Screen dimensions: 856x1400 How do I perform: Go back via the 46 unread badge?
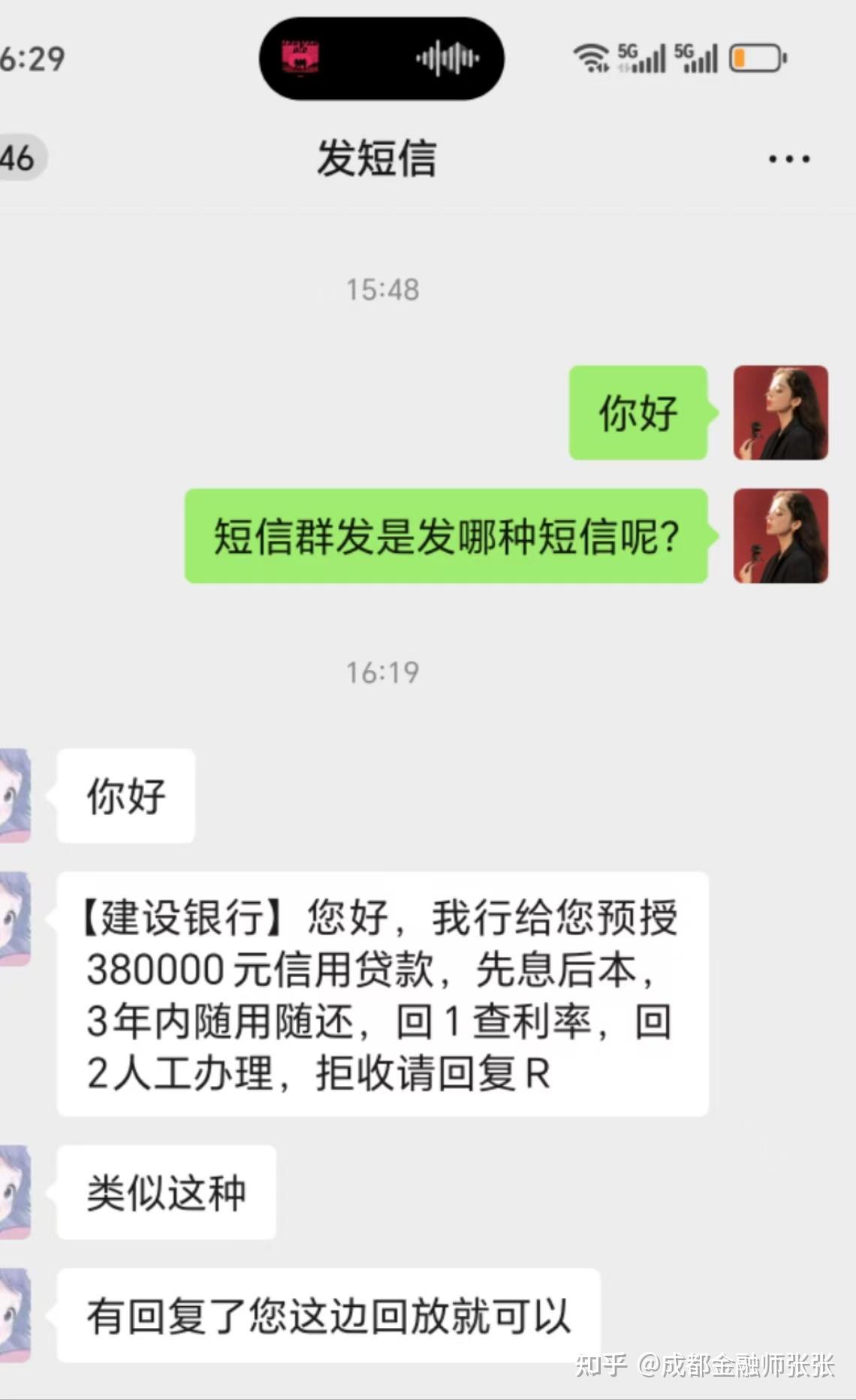21,158
